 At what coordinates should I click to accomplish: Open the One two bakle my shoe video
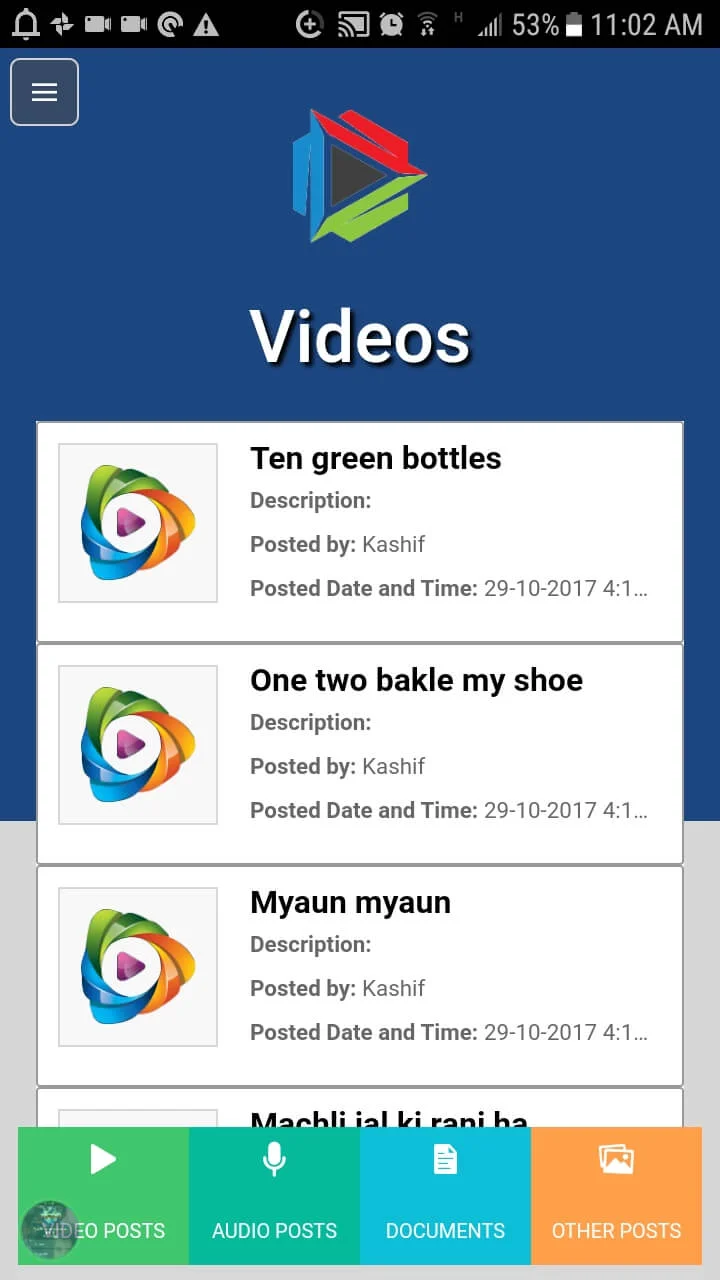click(x=360, y=754)
